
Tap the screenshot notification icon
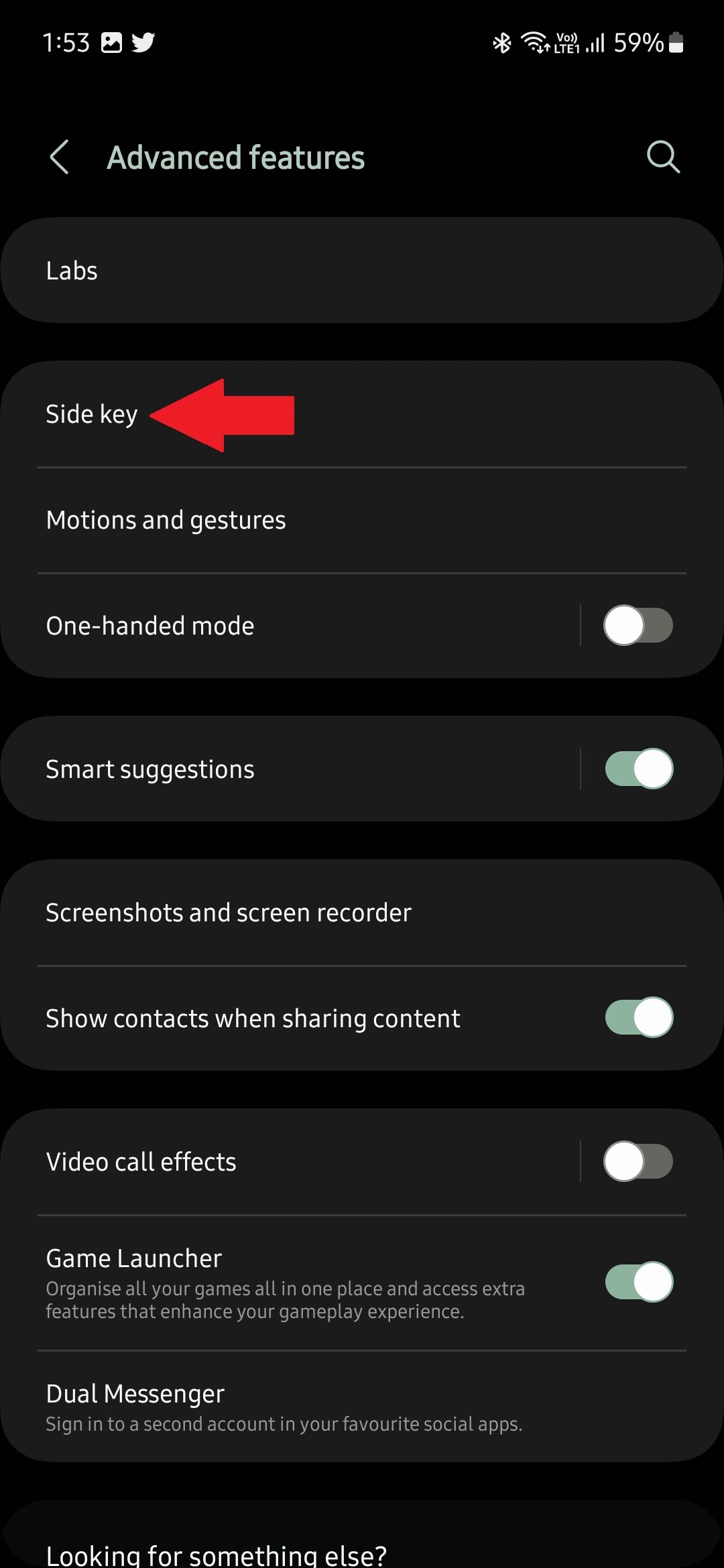(111, 42)
